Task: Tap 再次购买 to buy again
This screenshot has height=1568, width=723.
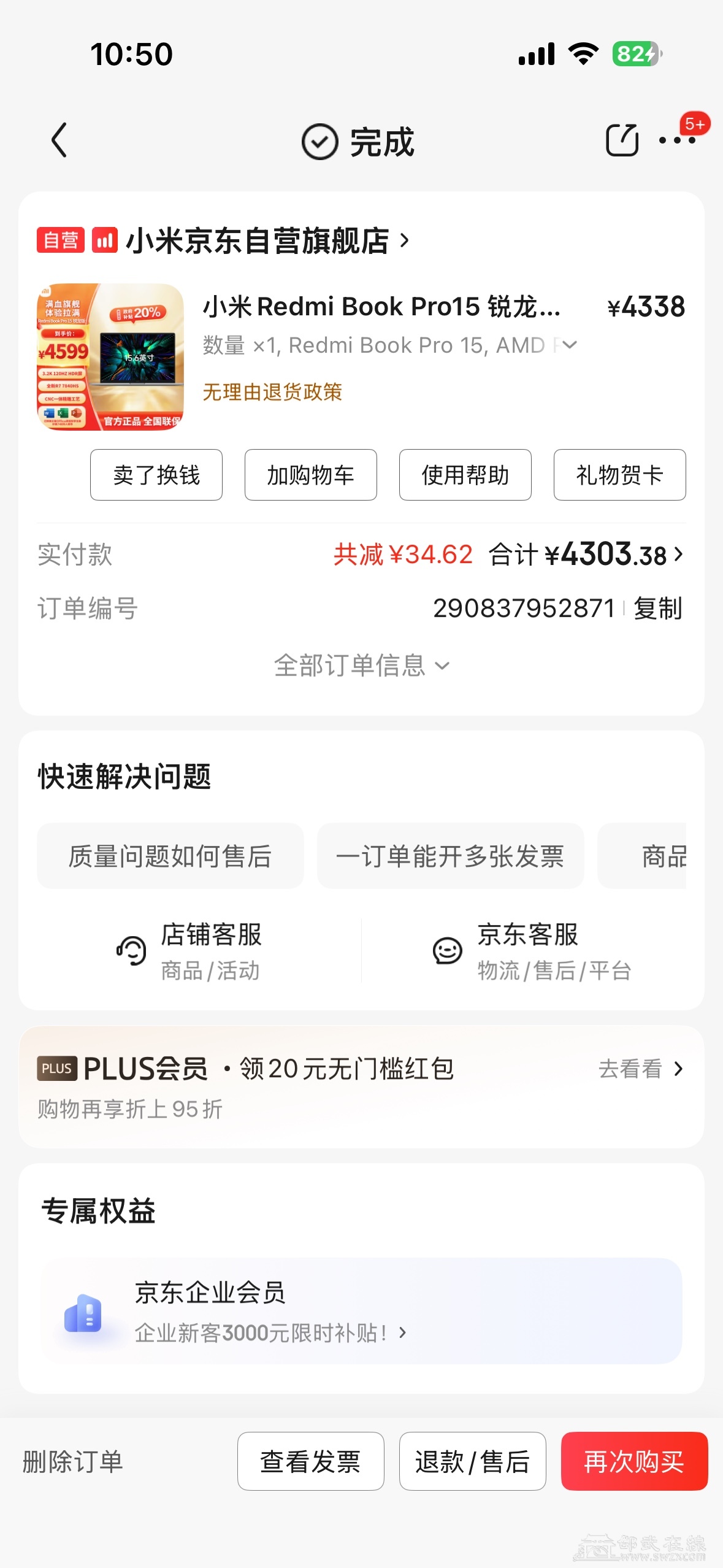Action: (x=634, y=1461)
